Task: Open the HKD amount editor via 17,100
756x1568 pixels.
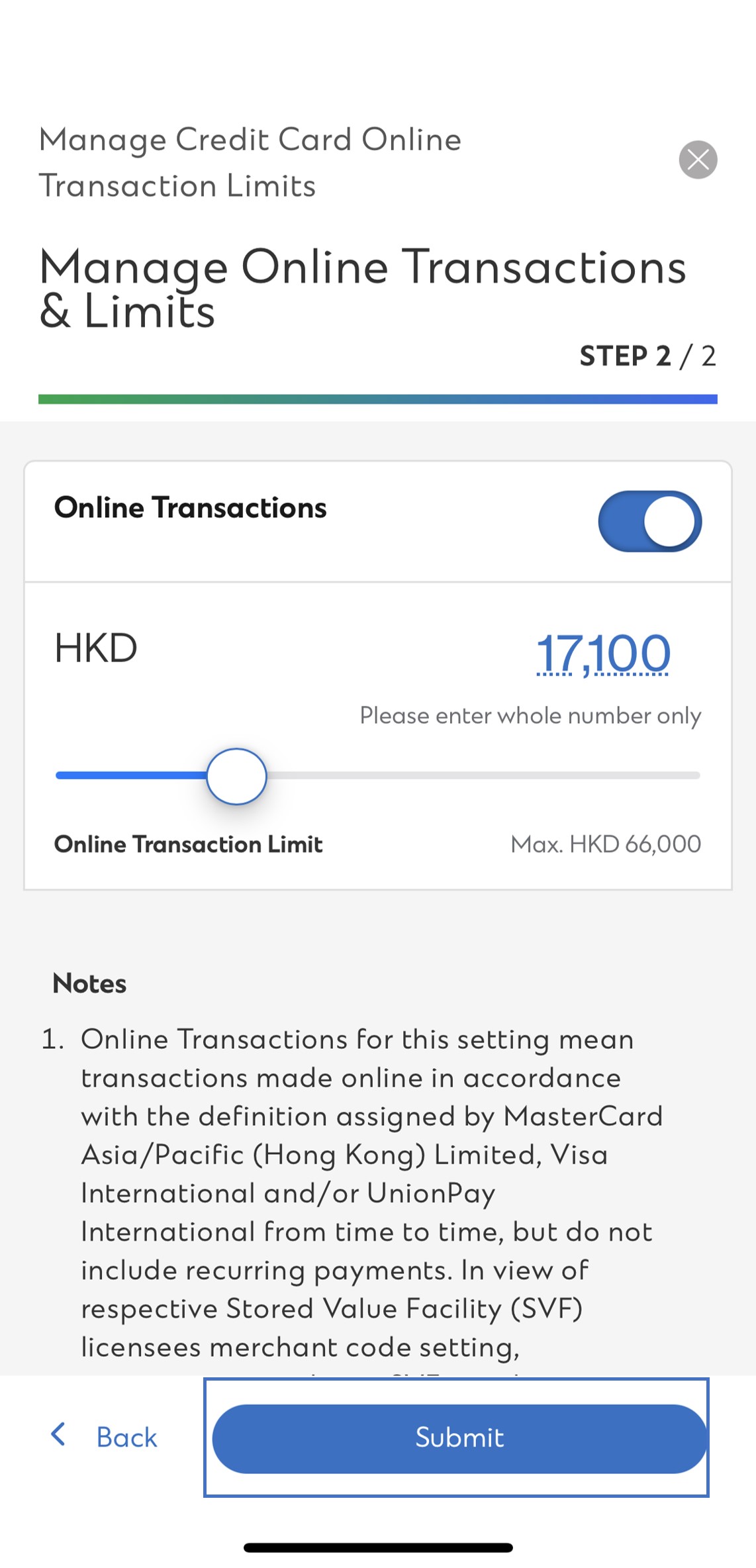Action: click(603, 652)
